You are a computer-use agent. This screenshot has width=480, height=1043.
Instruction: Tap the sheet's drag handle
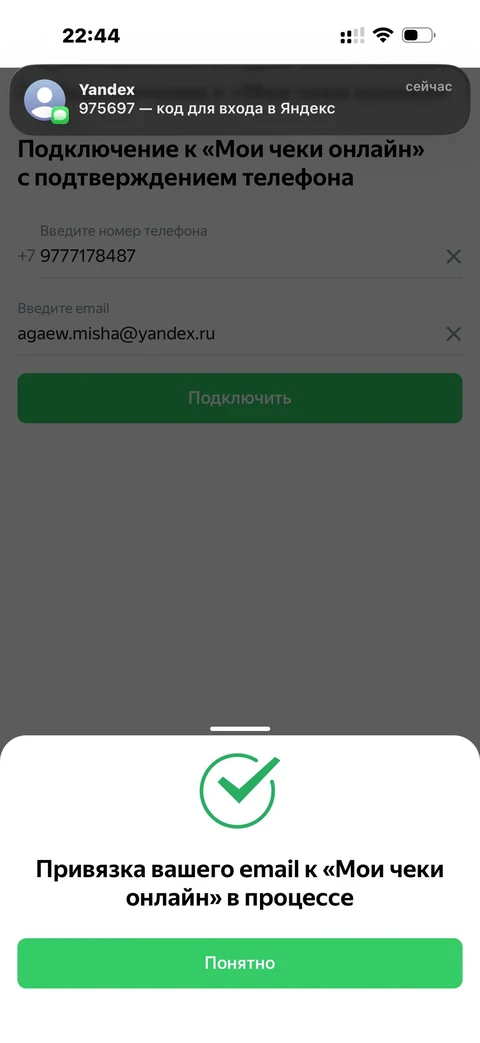pos(240,729)
